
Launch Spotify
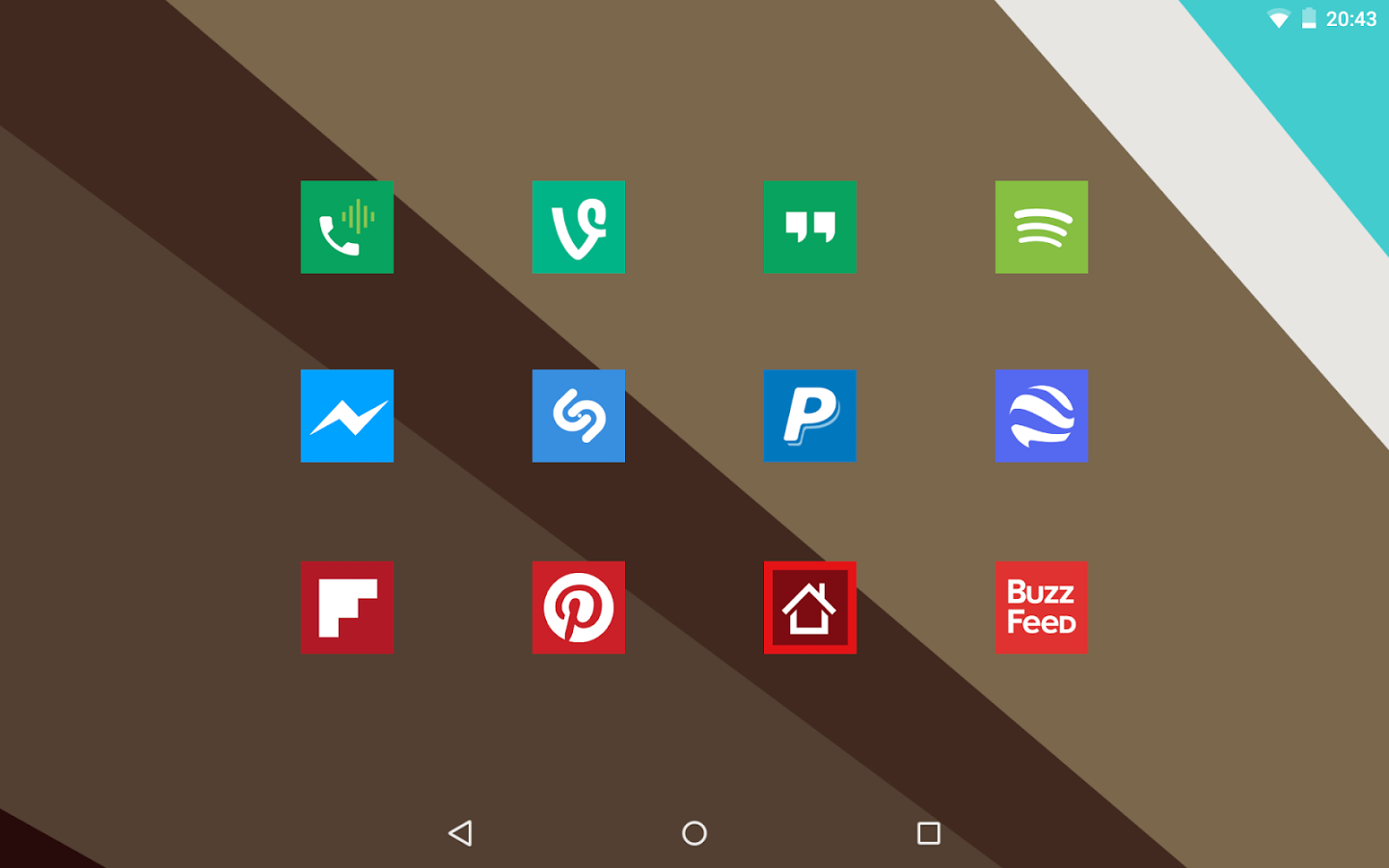(1041, 227)
